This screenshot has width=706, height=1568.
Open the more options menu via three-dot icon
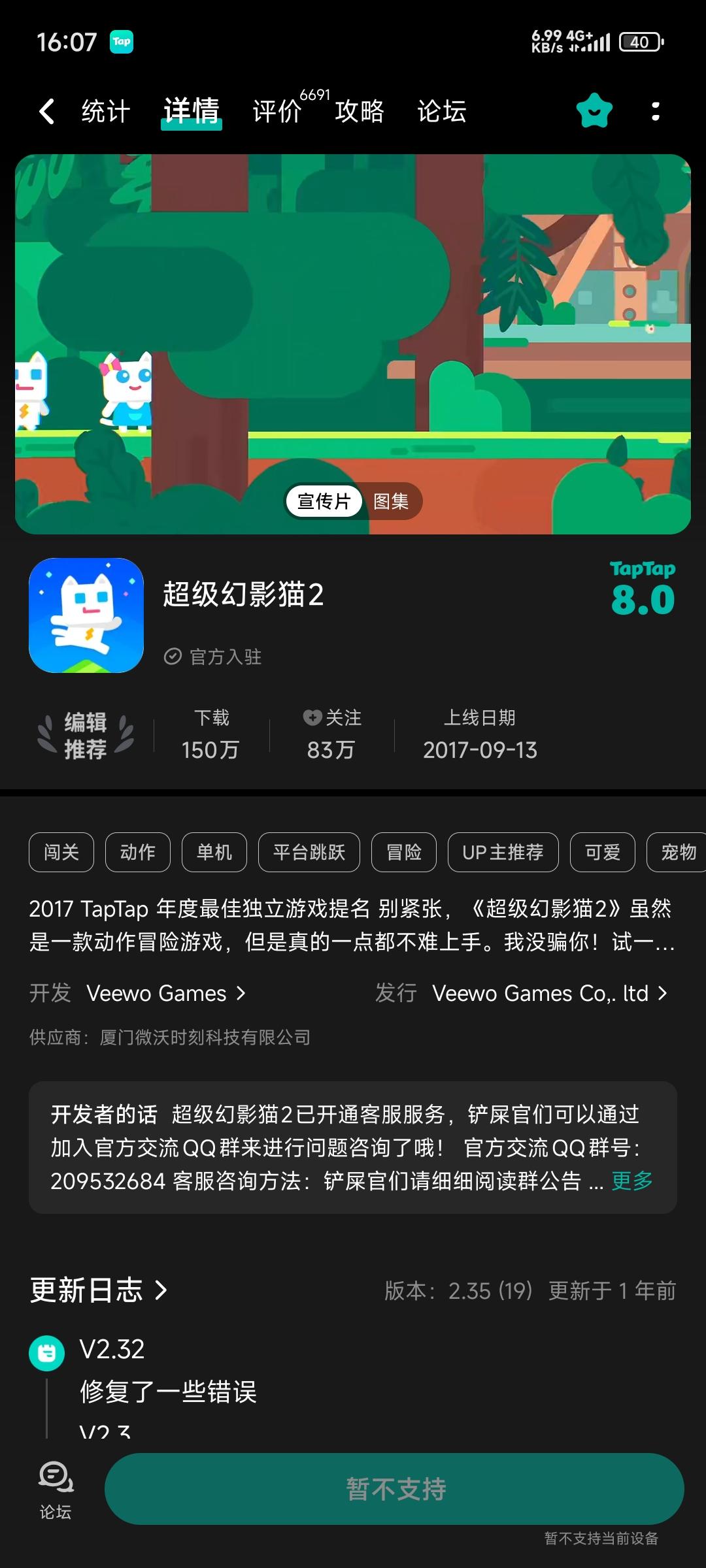coord(655,111)
